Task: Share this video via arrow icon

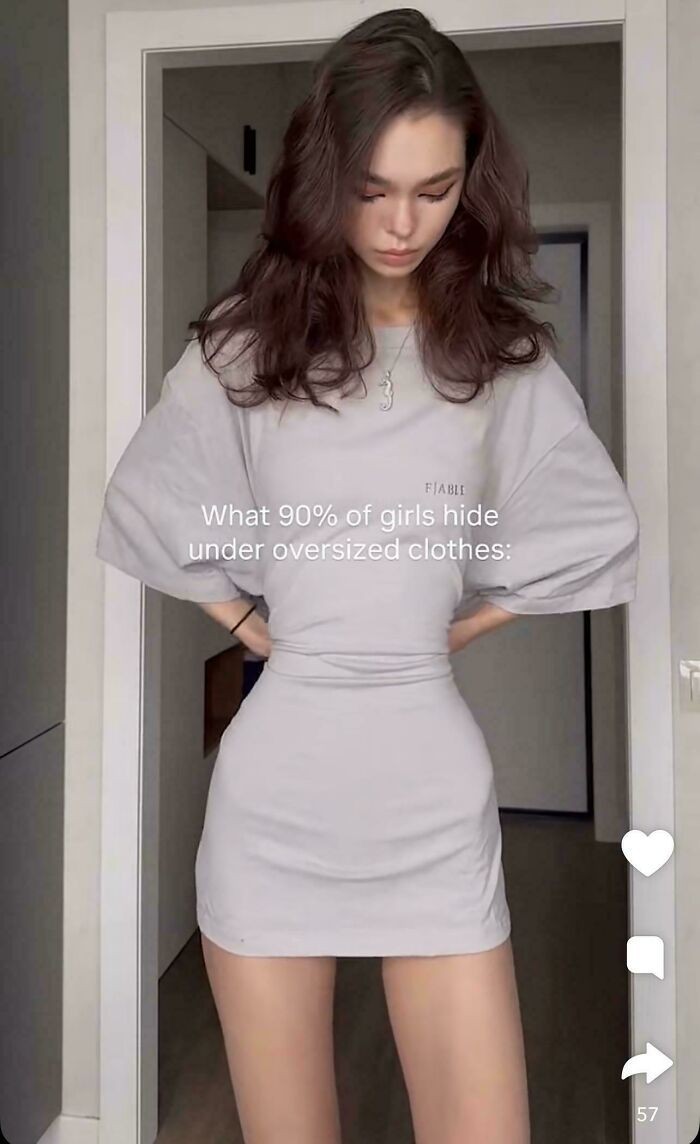Action: [x=647, y=1062]
